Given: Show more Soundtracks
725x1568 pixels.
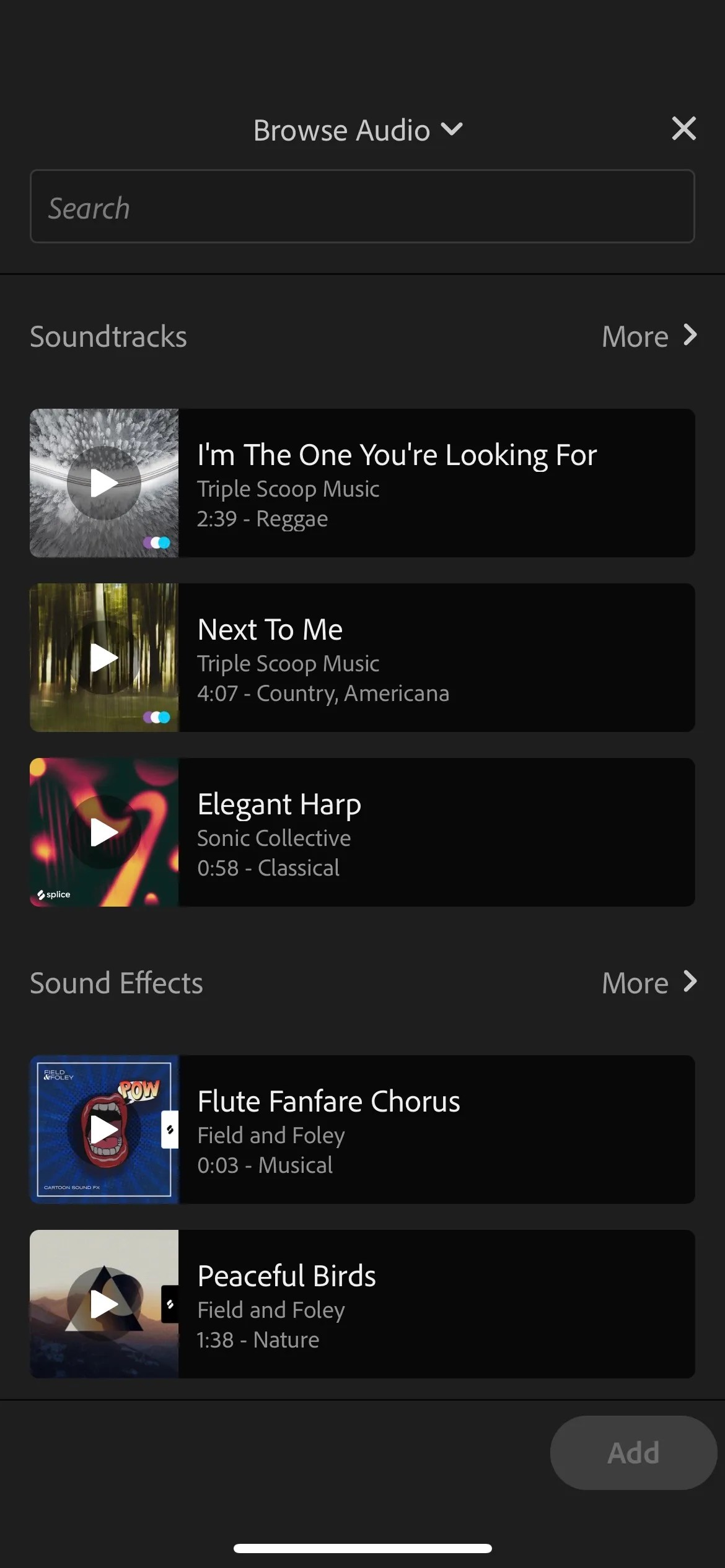Looking at the screenshot, I should 649,336.
